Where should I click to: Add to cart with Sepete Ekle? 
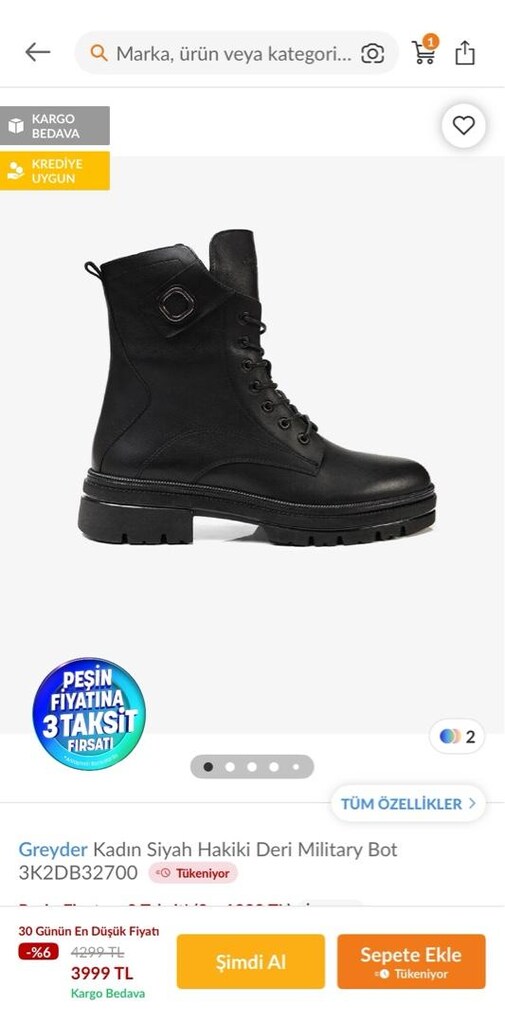(412, 961)
